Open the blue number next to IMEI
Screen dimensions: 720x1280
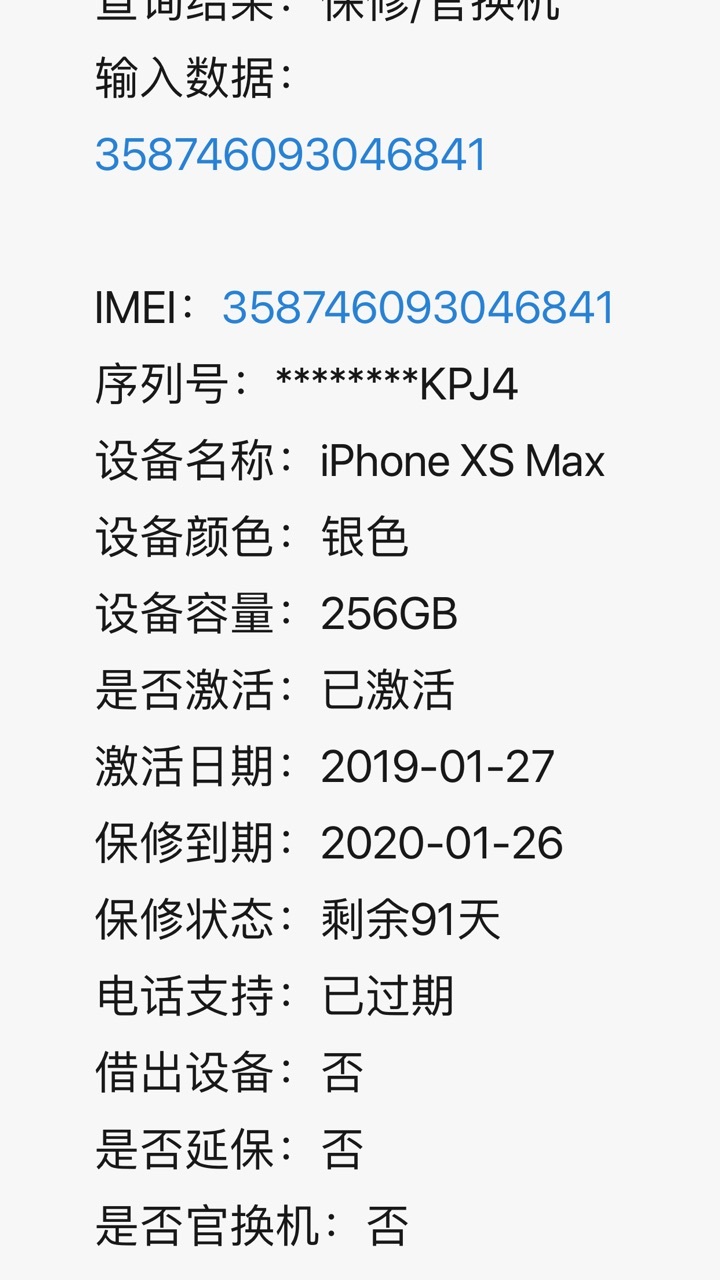(418, 308)
